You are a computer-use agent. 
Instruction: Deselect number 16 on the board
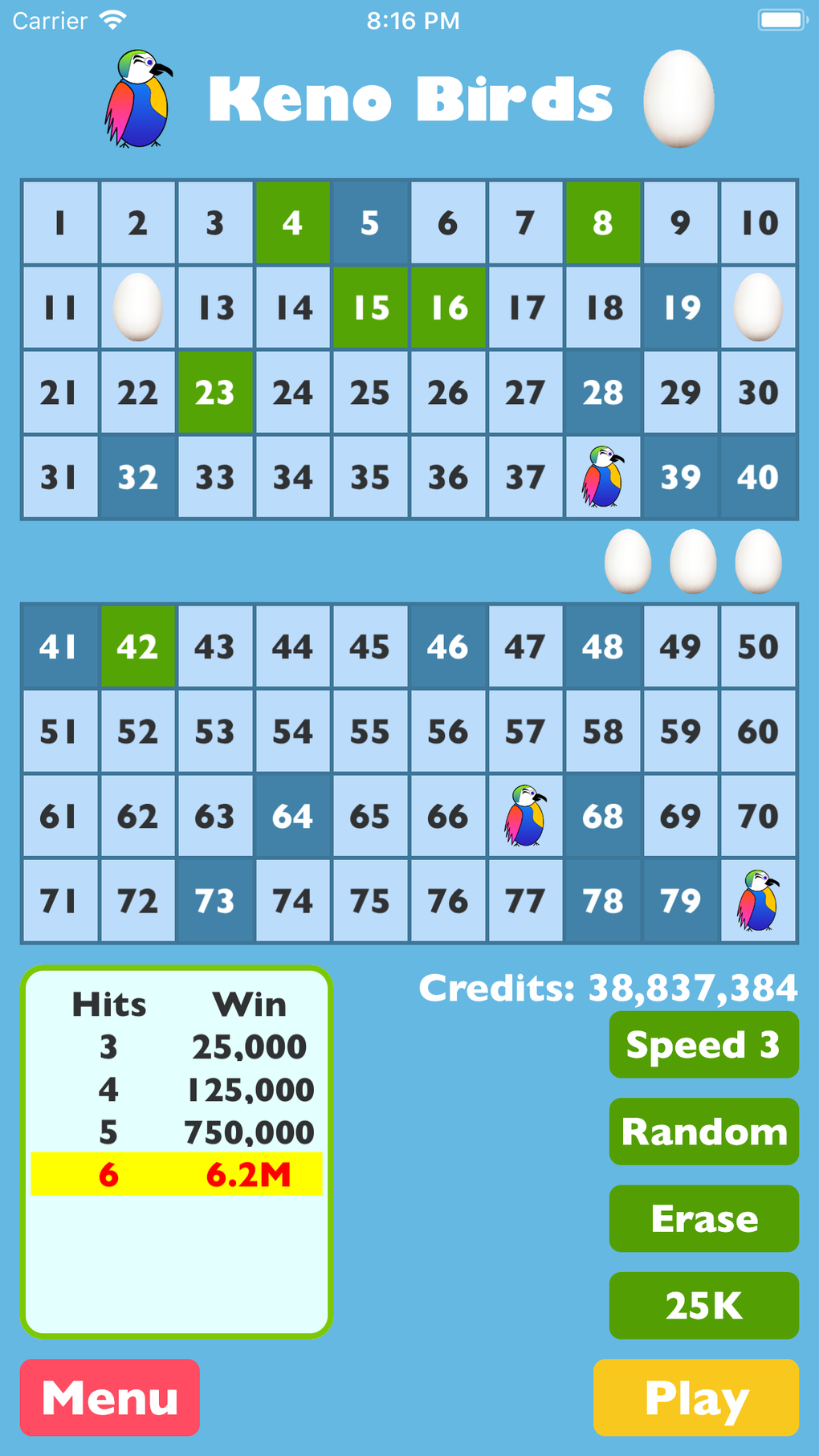(x=447, y=308)
